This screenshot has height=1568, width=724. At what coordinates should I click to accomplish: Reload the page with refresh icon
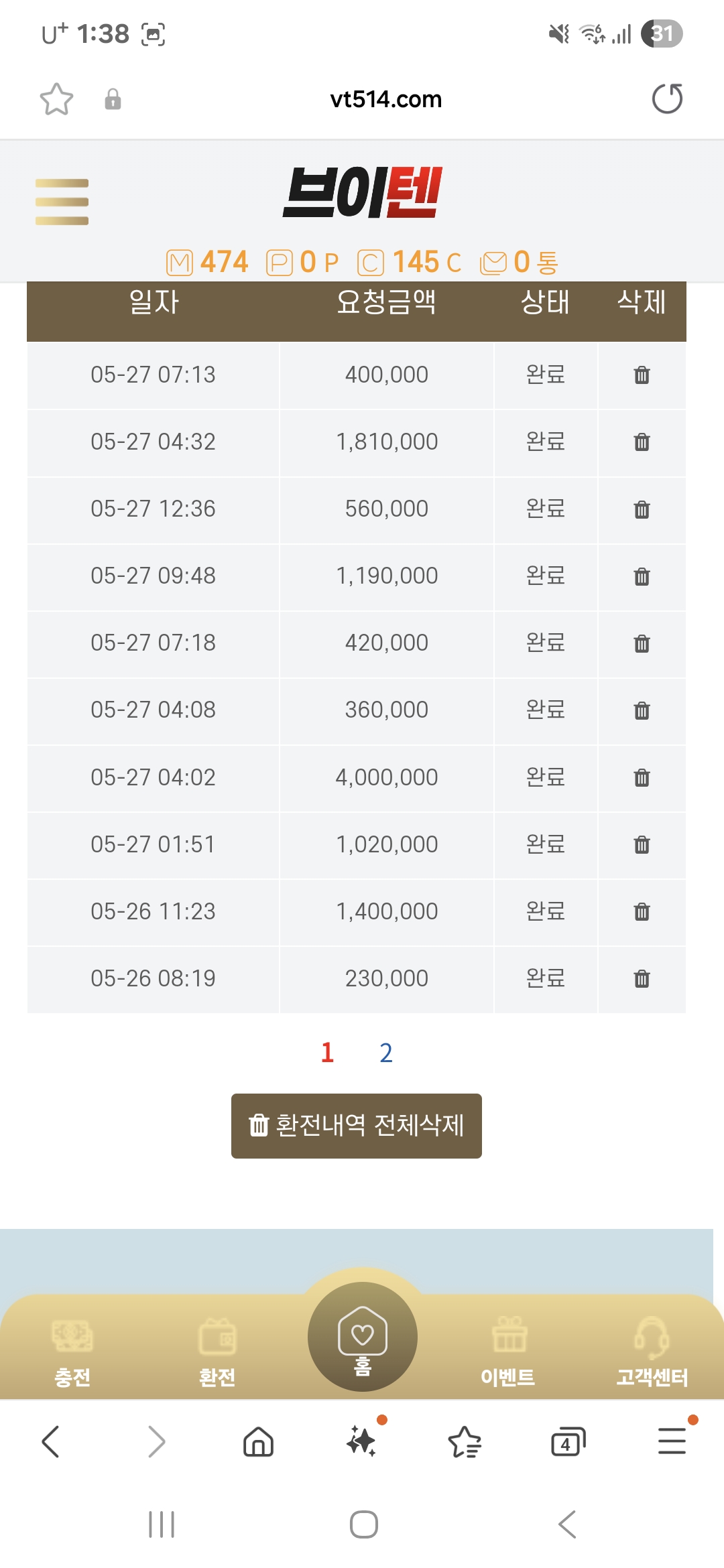[667, 99]
